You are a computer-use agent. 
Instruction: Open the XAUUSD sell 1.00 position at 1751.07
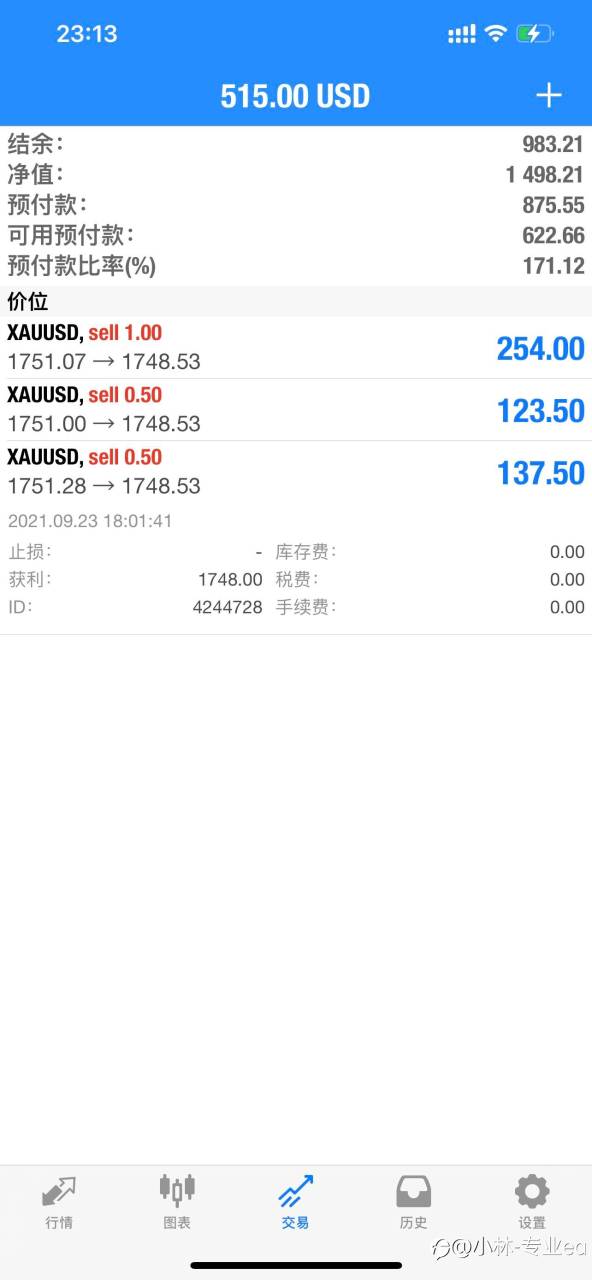(x=296, y=348)
